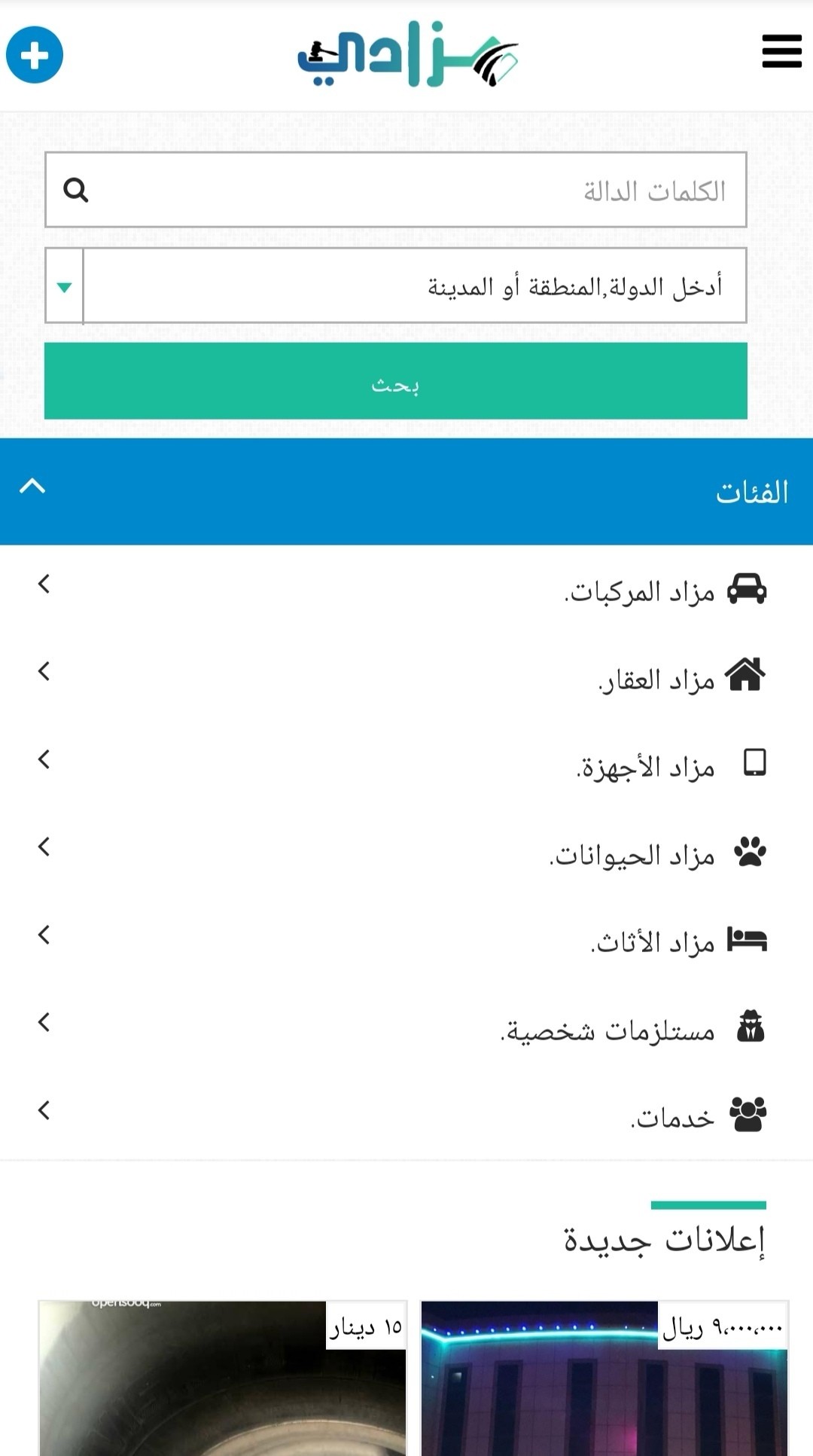Collapse the الفئات categories section
The height and width of the screenshot is (1456, 813).
pos(32,487)
